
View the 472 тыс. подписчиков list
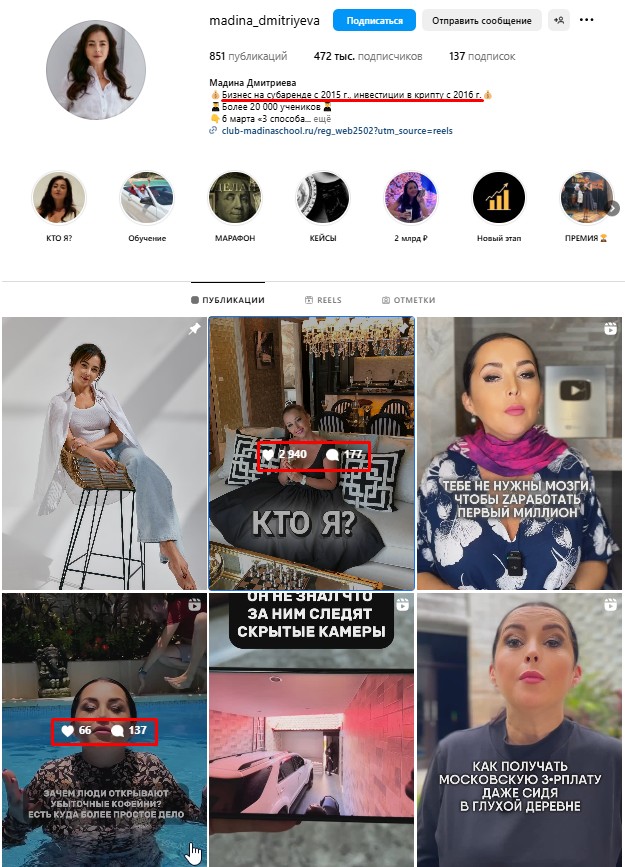pyautogui.click(x=367, y=57)
